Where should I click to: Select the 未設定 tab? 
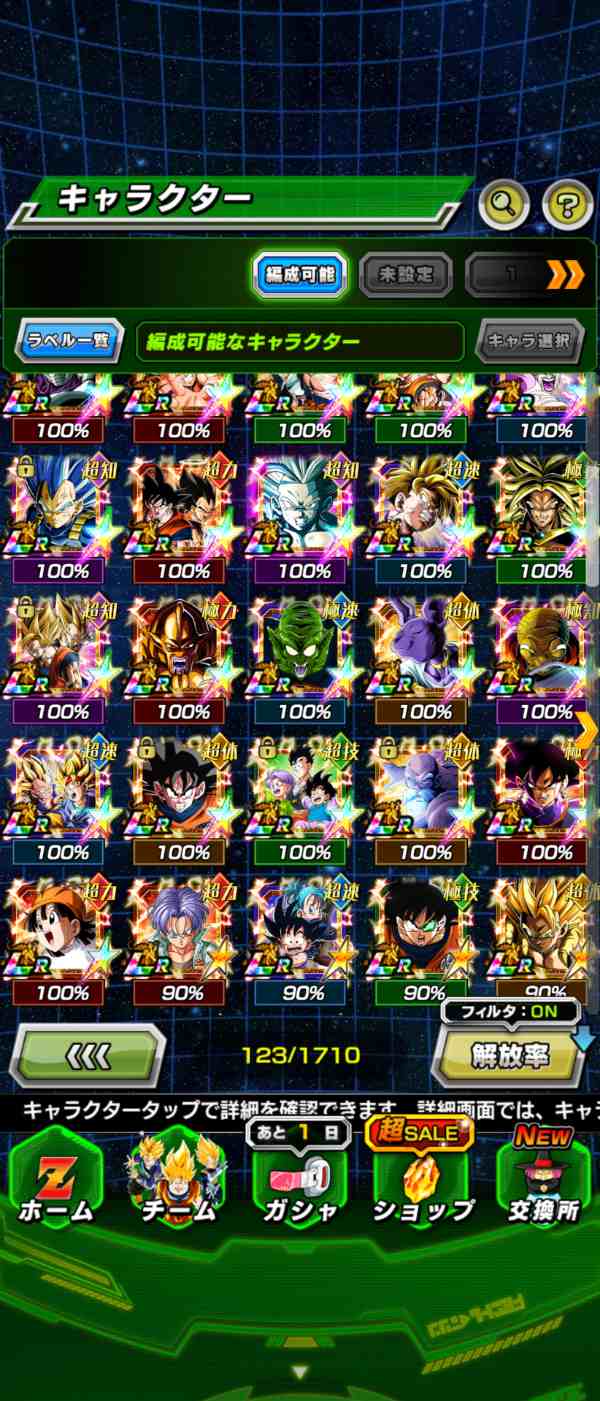(x=405, y=274)
